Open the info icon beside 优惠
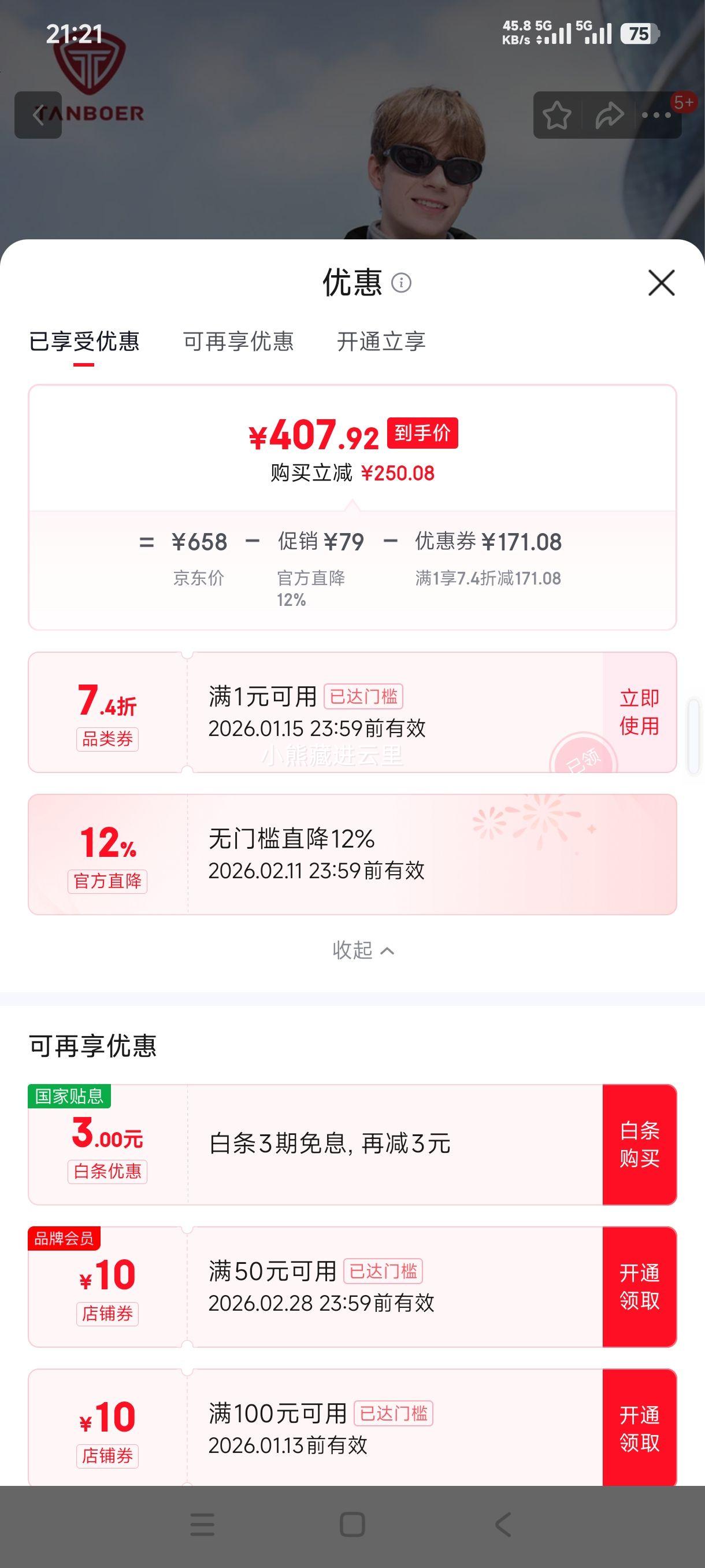 (x=401, y=283)
